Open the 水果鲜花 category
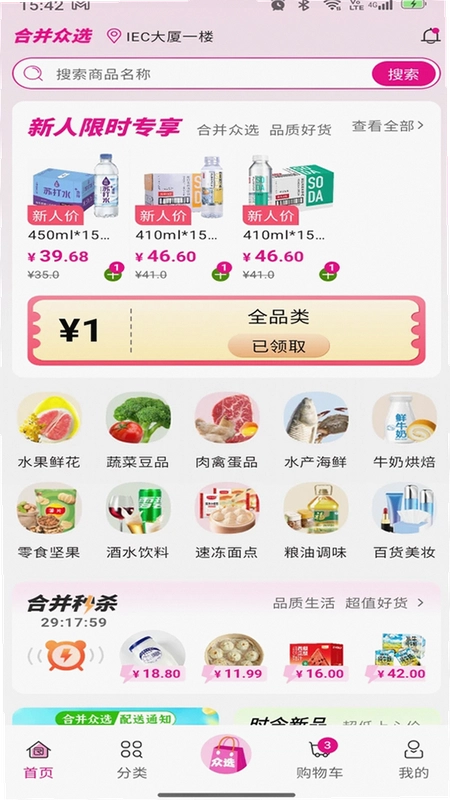This screenshot has width=450, height=800. point(49,430)
